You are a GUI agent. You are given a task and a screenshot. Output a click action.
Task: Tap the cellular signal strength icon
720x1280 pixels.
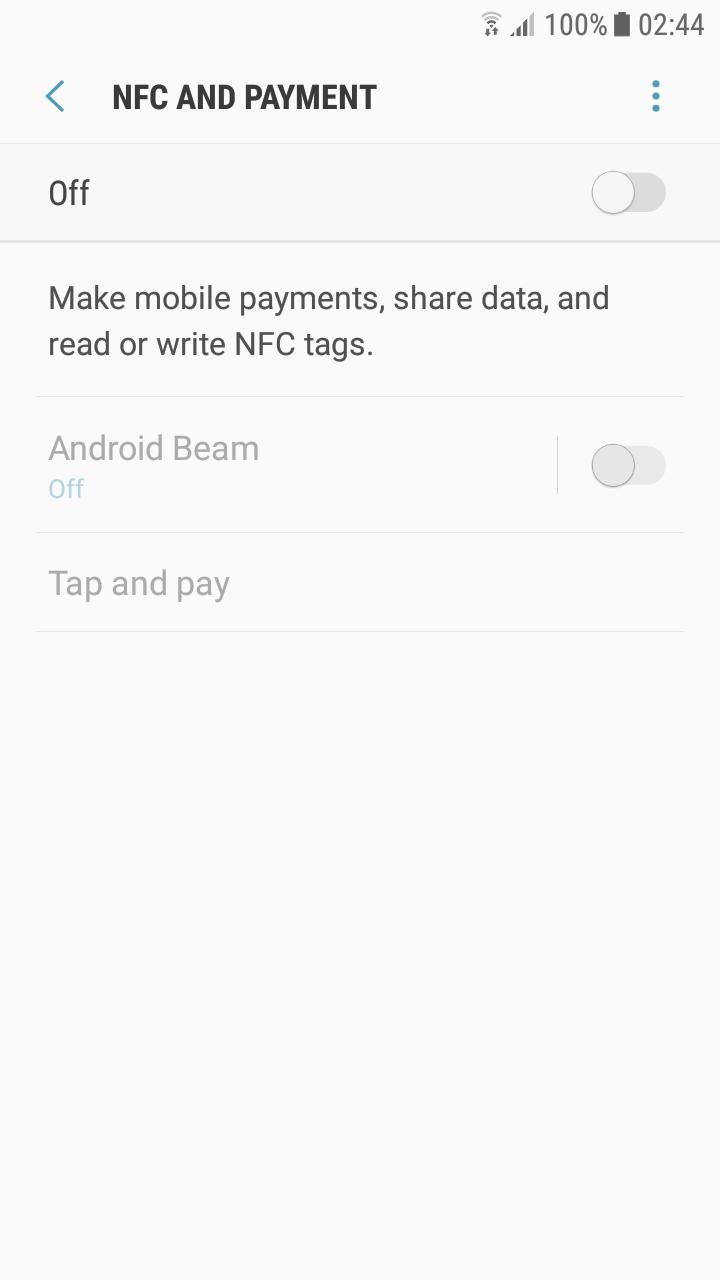click(522, 24)
